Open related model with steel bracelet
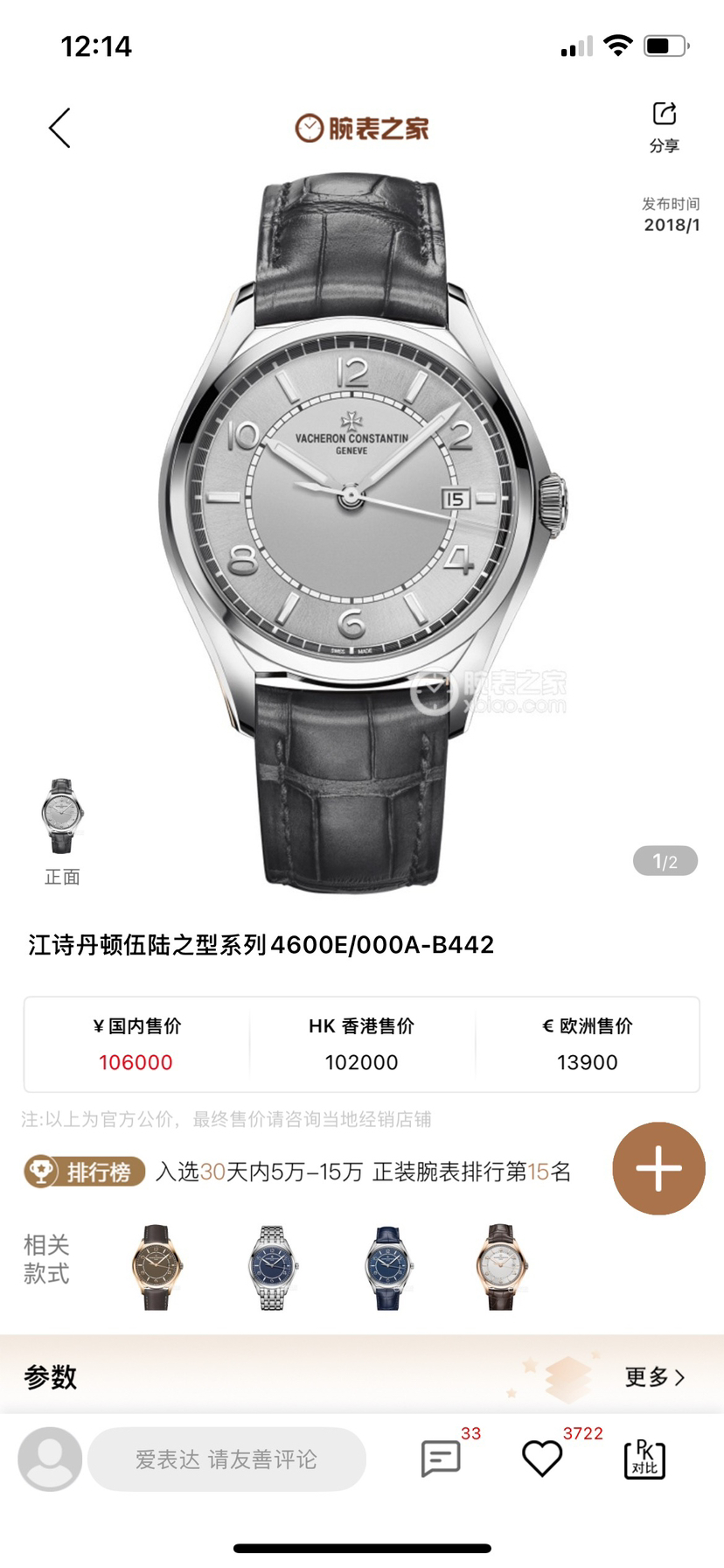The height and width of the screenshot is (1568, 724). point(272,1267)
